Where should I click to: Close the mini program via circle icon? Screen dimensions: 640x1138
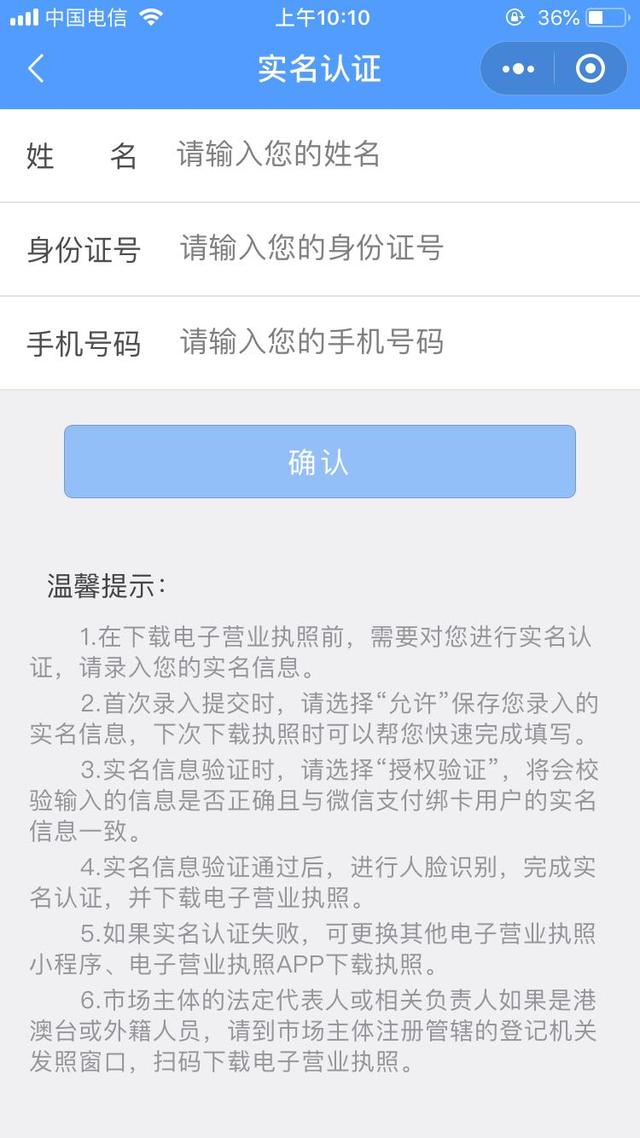pyautogui.click(x=590, y=69)
